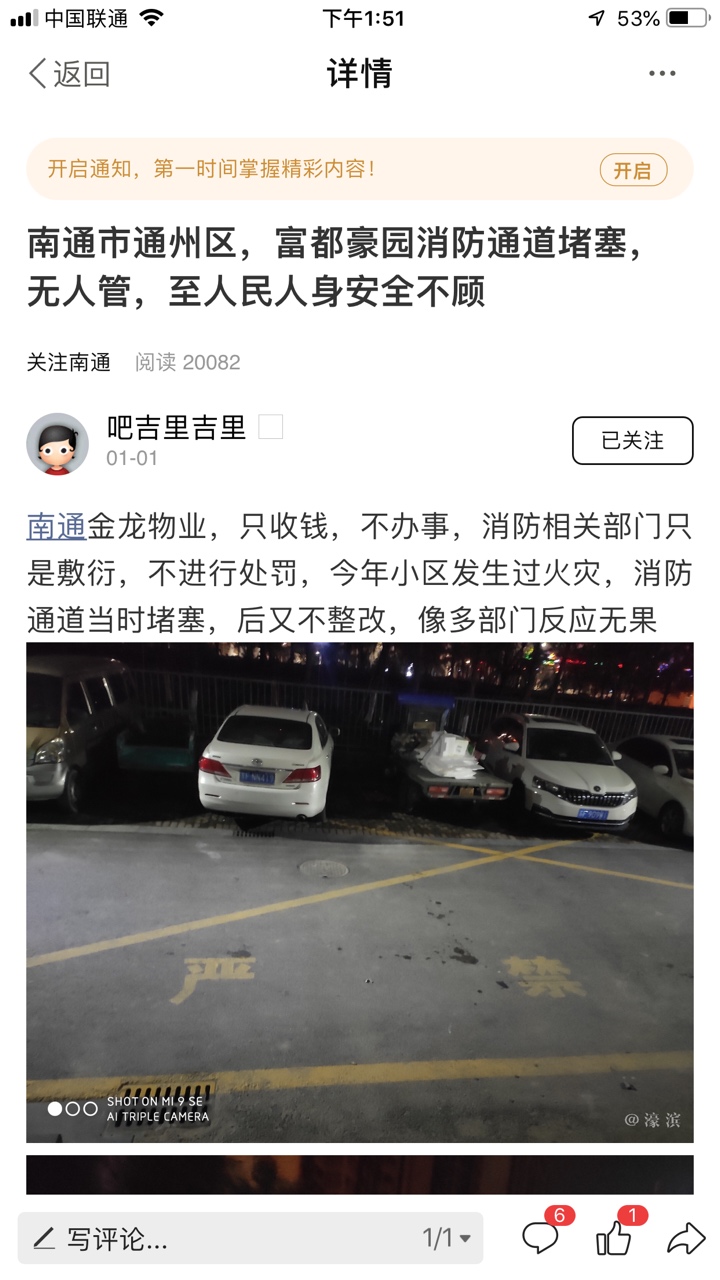This screenshot has width=720, height=1280.
Task: Open the comments with 6 replies
Action: click(541, 1238)
